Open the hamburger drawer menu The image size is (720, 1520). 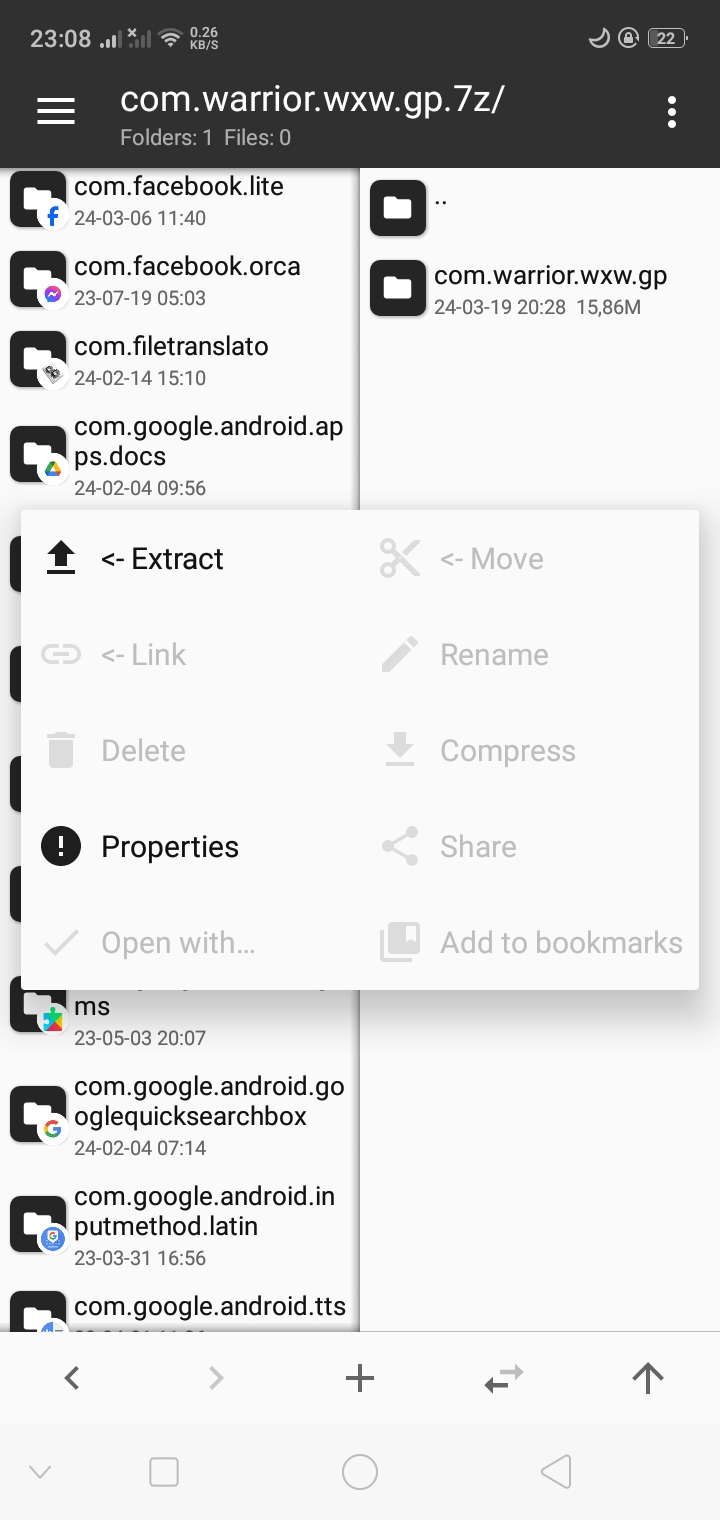click(56, 112)
